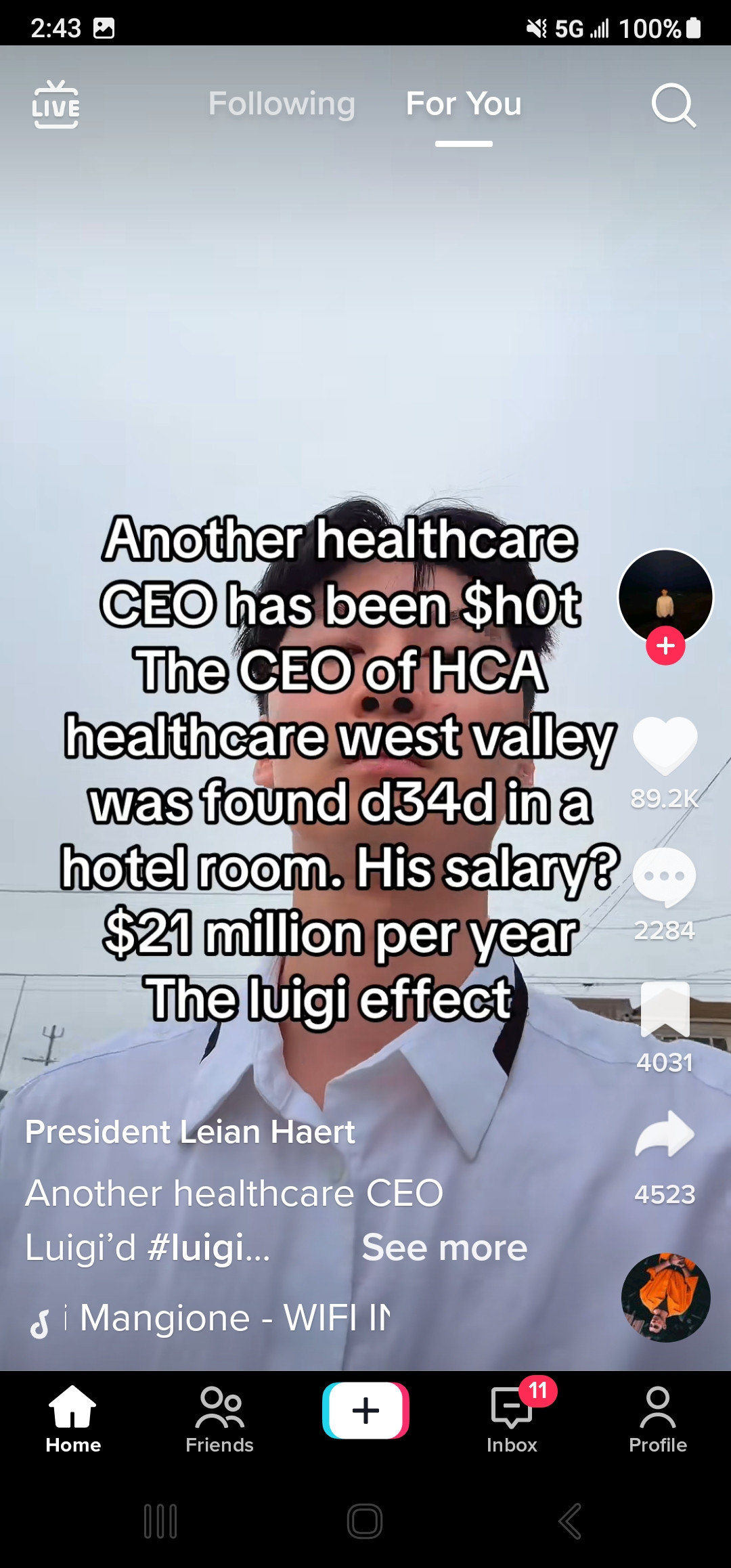Viewport: 731px width, 1568px height.
Task: Tap the Home tab
Action: click(x=73, y=1420)
